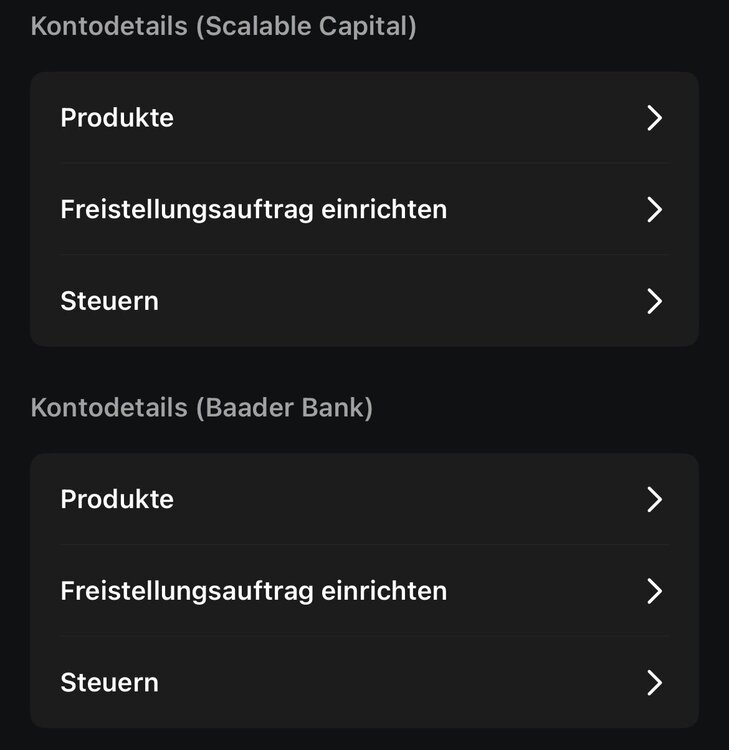View Steuern in Scalable Capital section

(364, 301)
